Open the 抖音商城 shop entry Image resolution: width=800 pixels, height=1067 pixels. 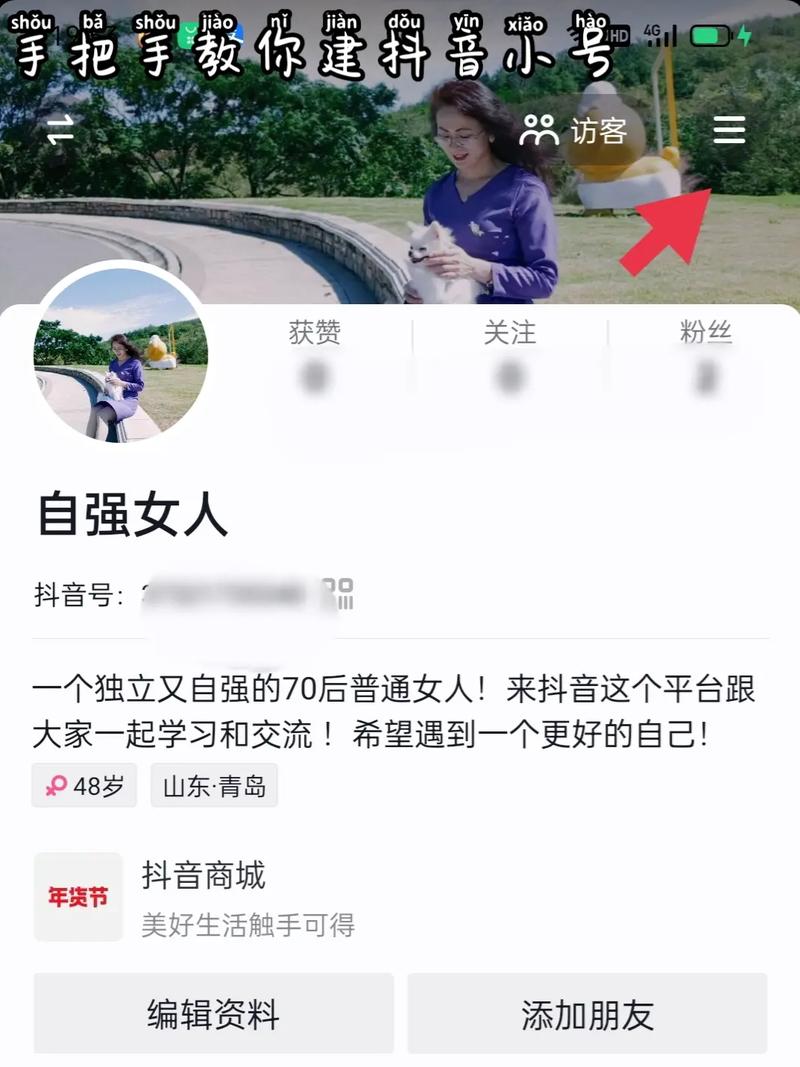pos(204,896)
